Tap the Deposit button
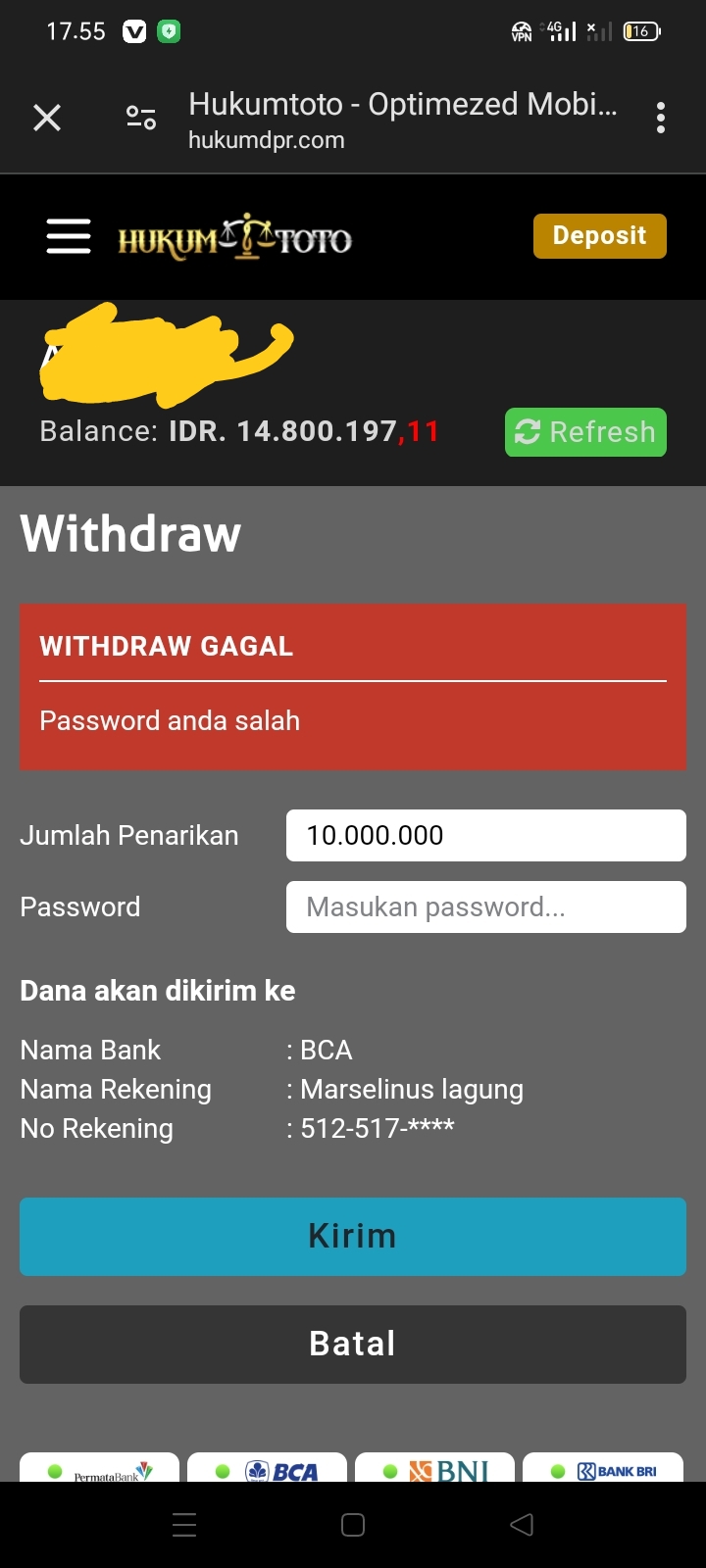Screen dimensions: 706x1568 pos(599,236)
